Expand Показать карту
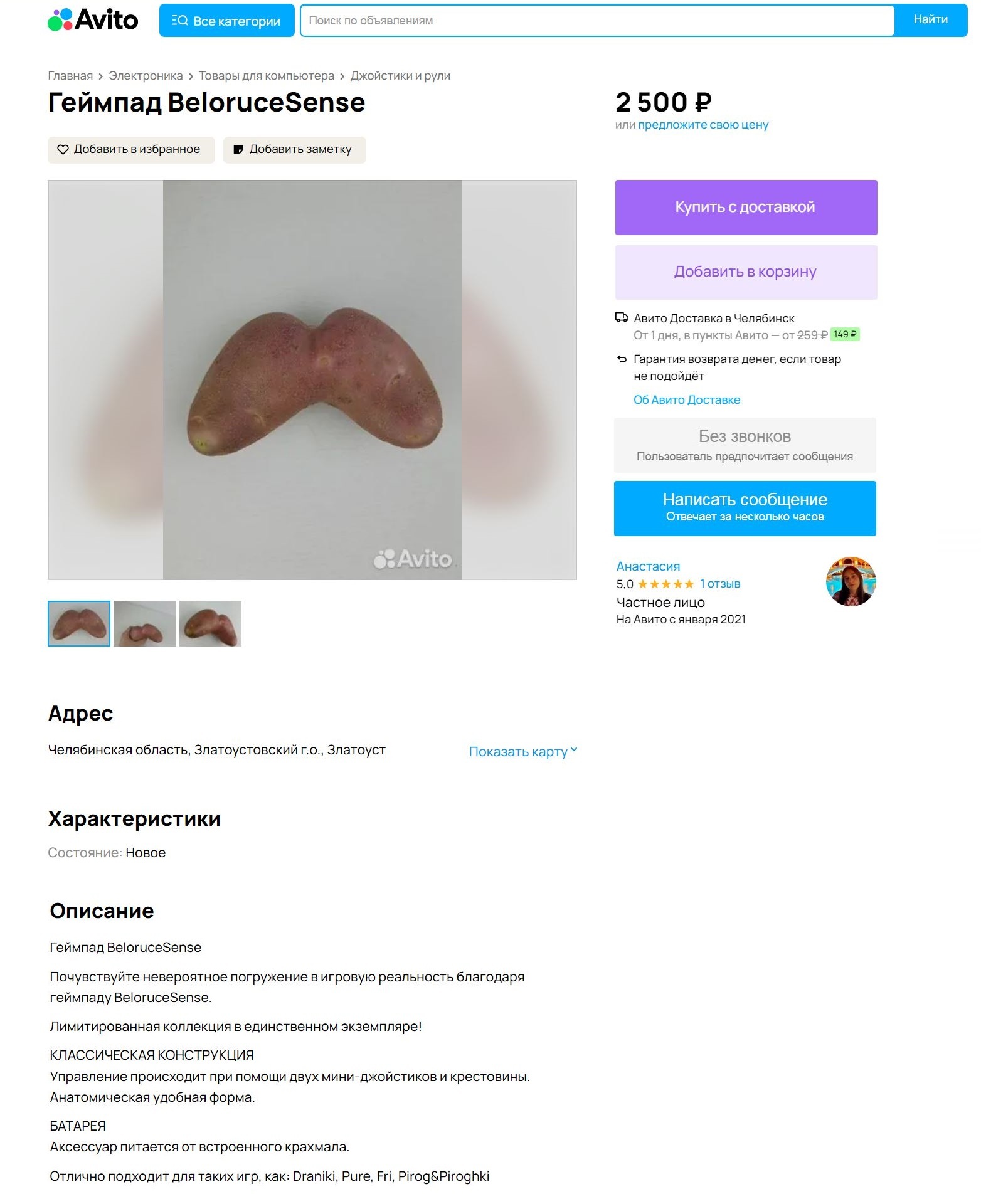981x1204 pixels. 522,751
